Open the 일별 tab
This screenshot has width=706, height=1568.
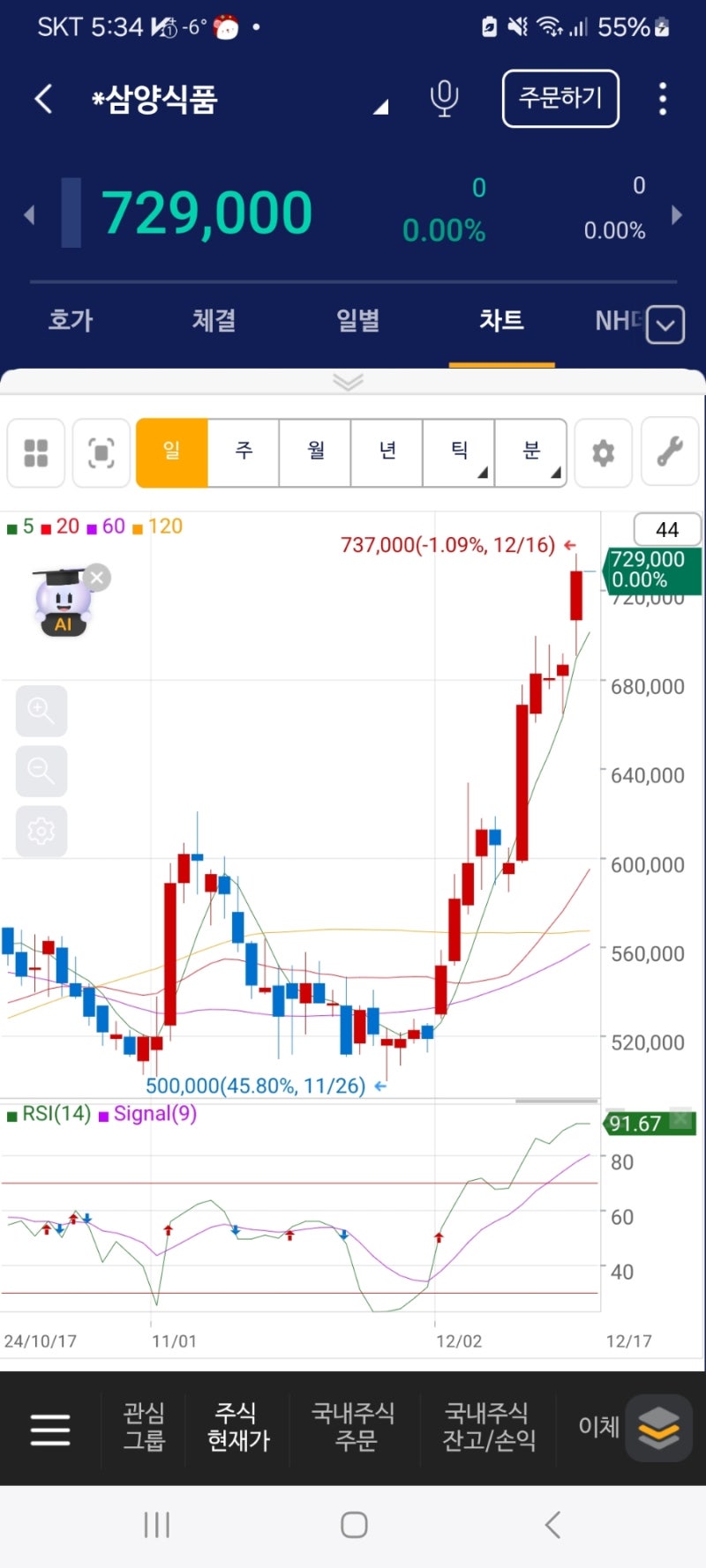tap(357, 320)
